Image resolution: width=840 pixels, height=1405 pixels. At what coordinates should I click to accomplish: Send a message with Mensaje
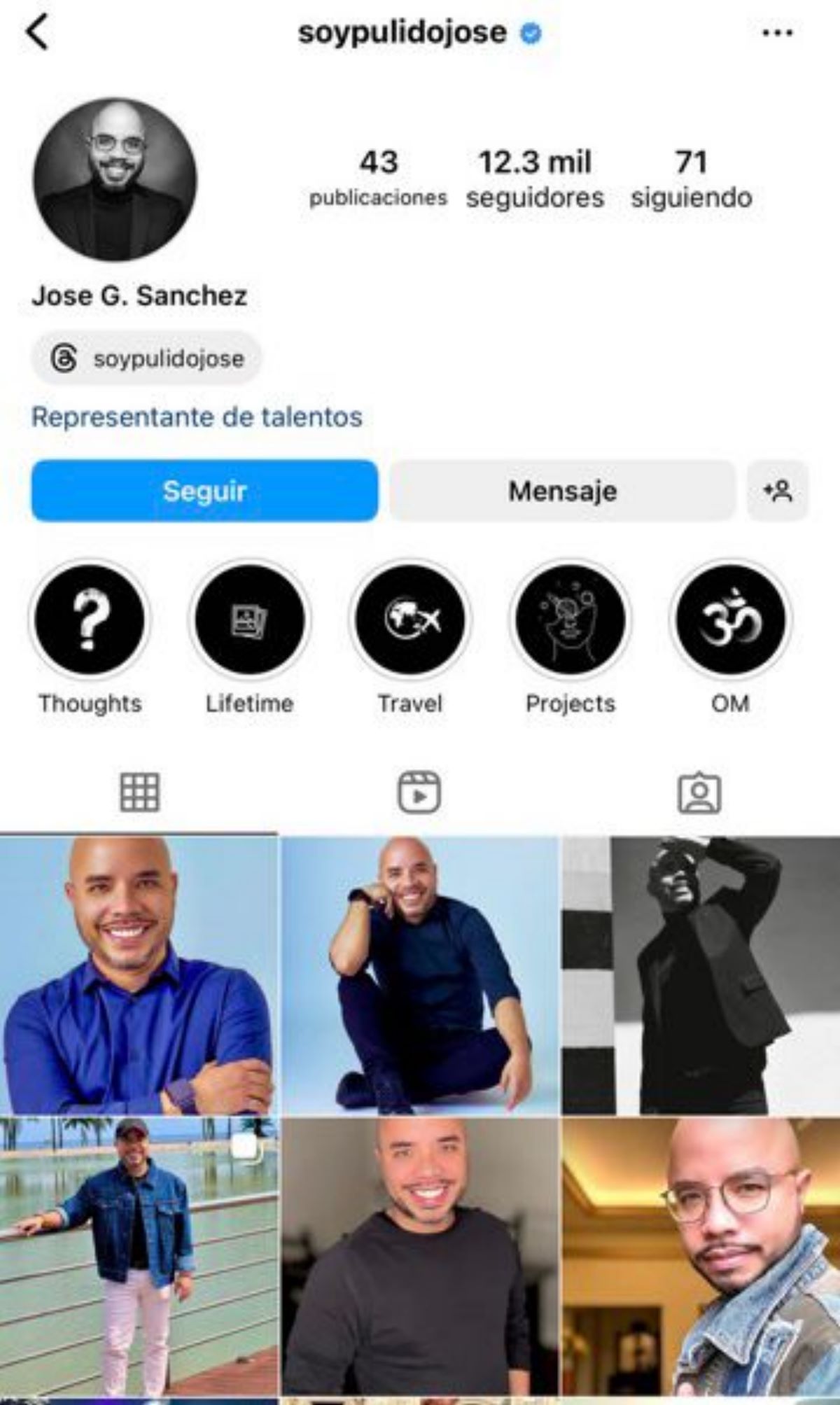562,491
